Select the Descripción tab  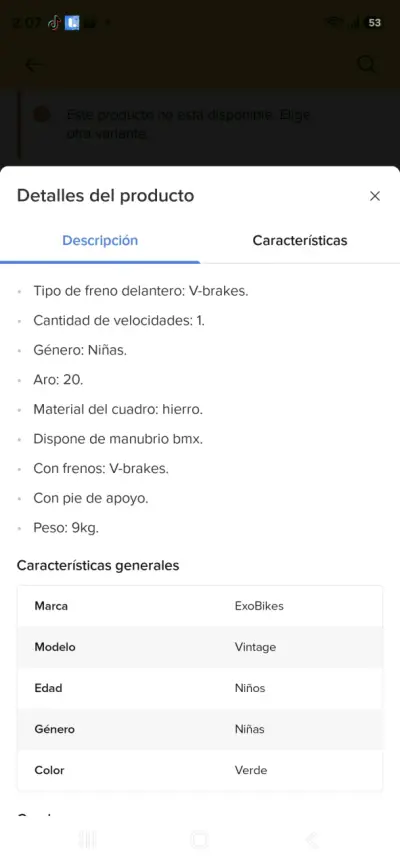click(x=100, y=241)
